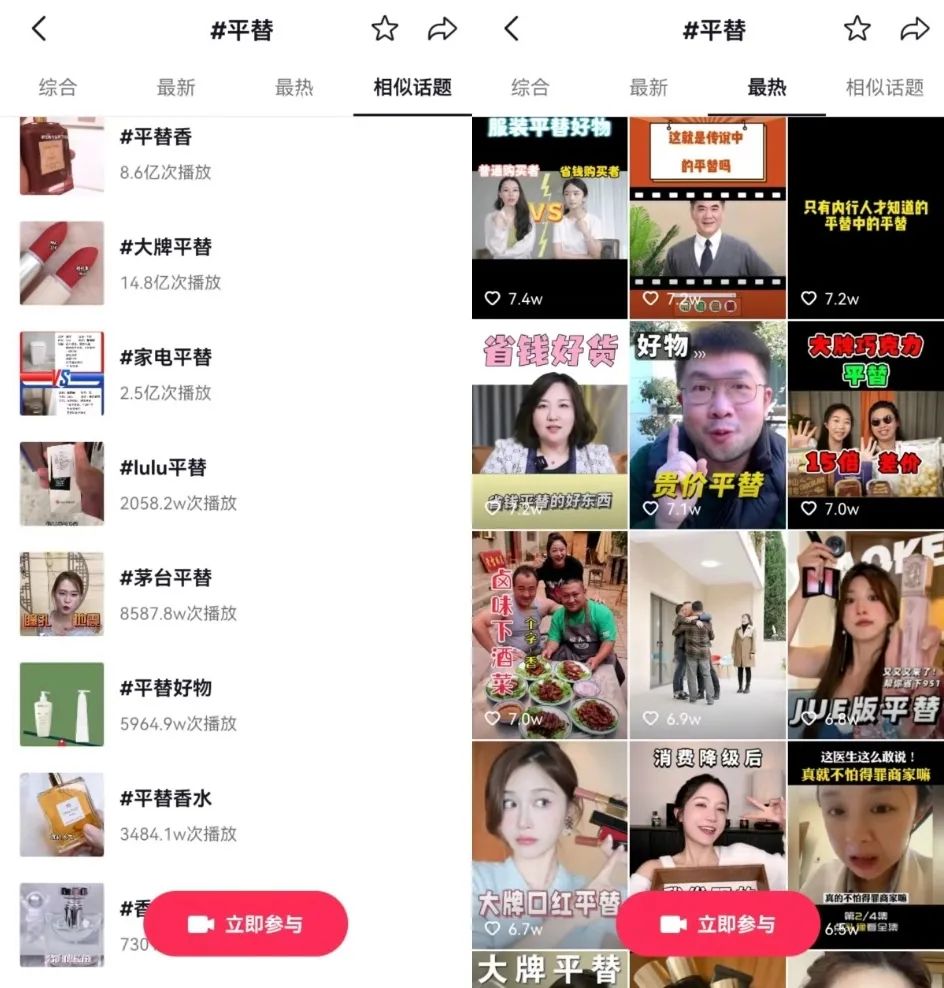944x988 pixels.
Task: Tap 立即参与 on the 相似话题 screen
Action: pyautogui.click(x=246, y=924)
